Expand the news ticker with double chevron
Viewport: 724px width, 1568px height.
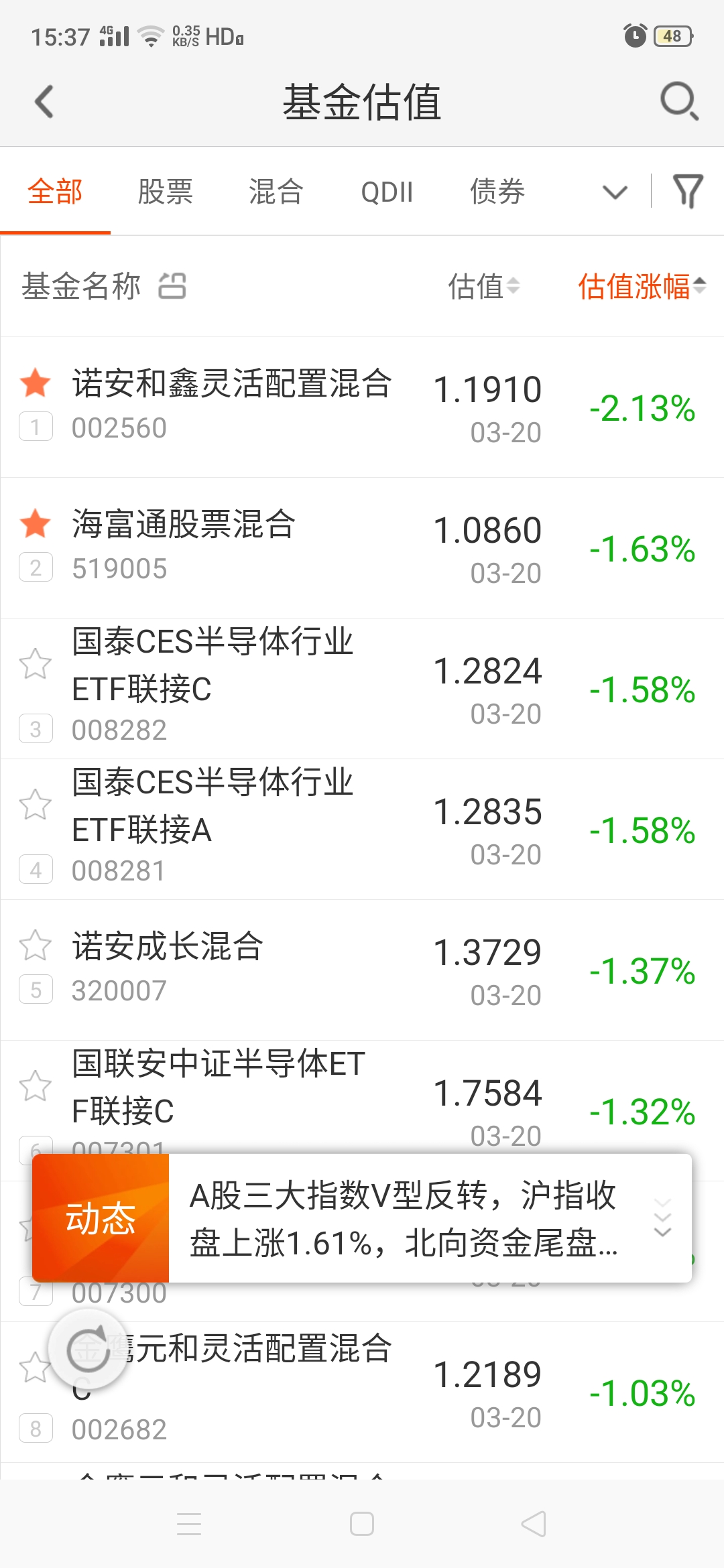(662, 1221)
